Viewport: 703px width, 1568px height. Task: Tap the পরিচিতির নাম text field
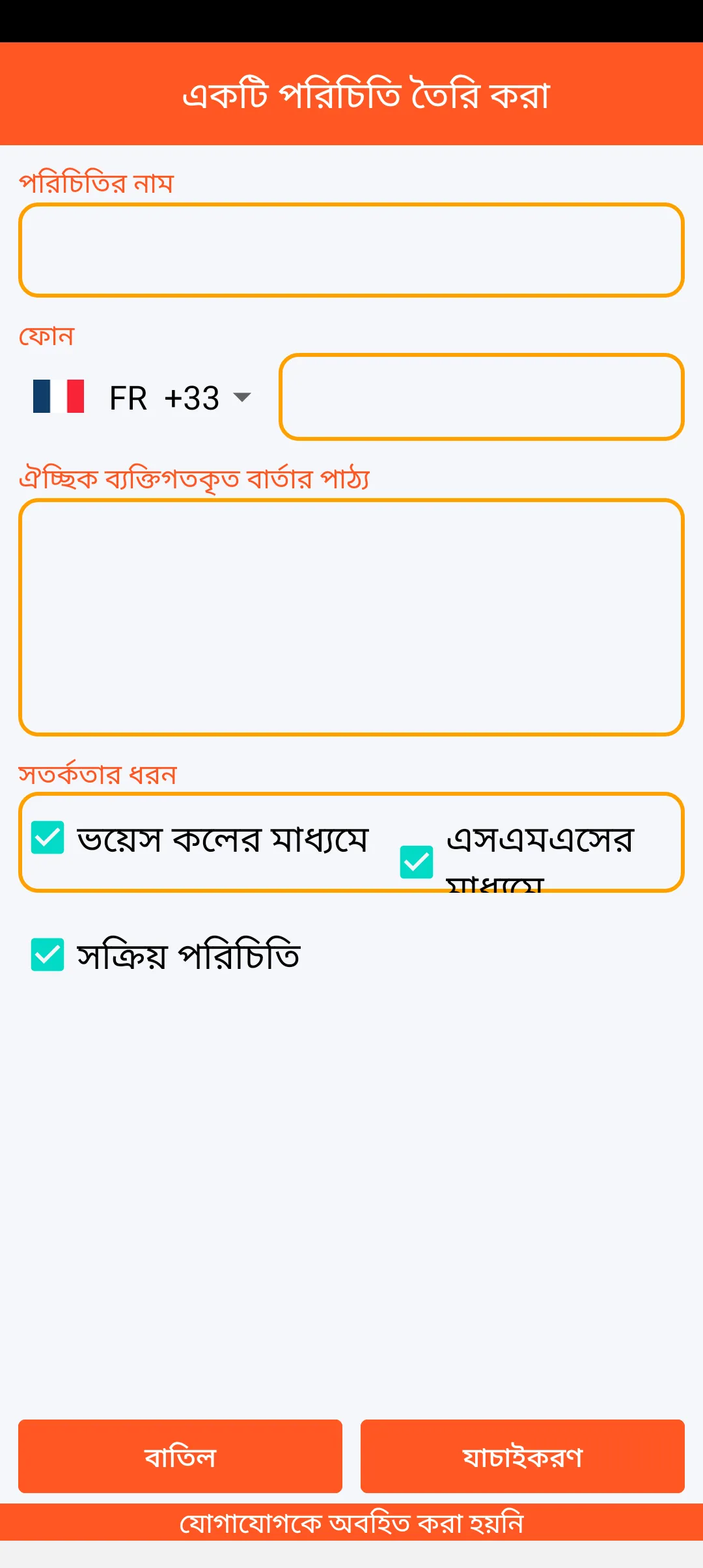(351, 250)
